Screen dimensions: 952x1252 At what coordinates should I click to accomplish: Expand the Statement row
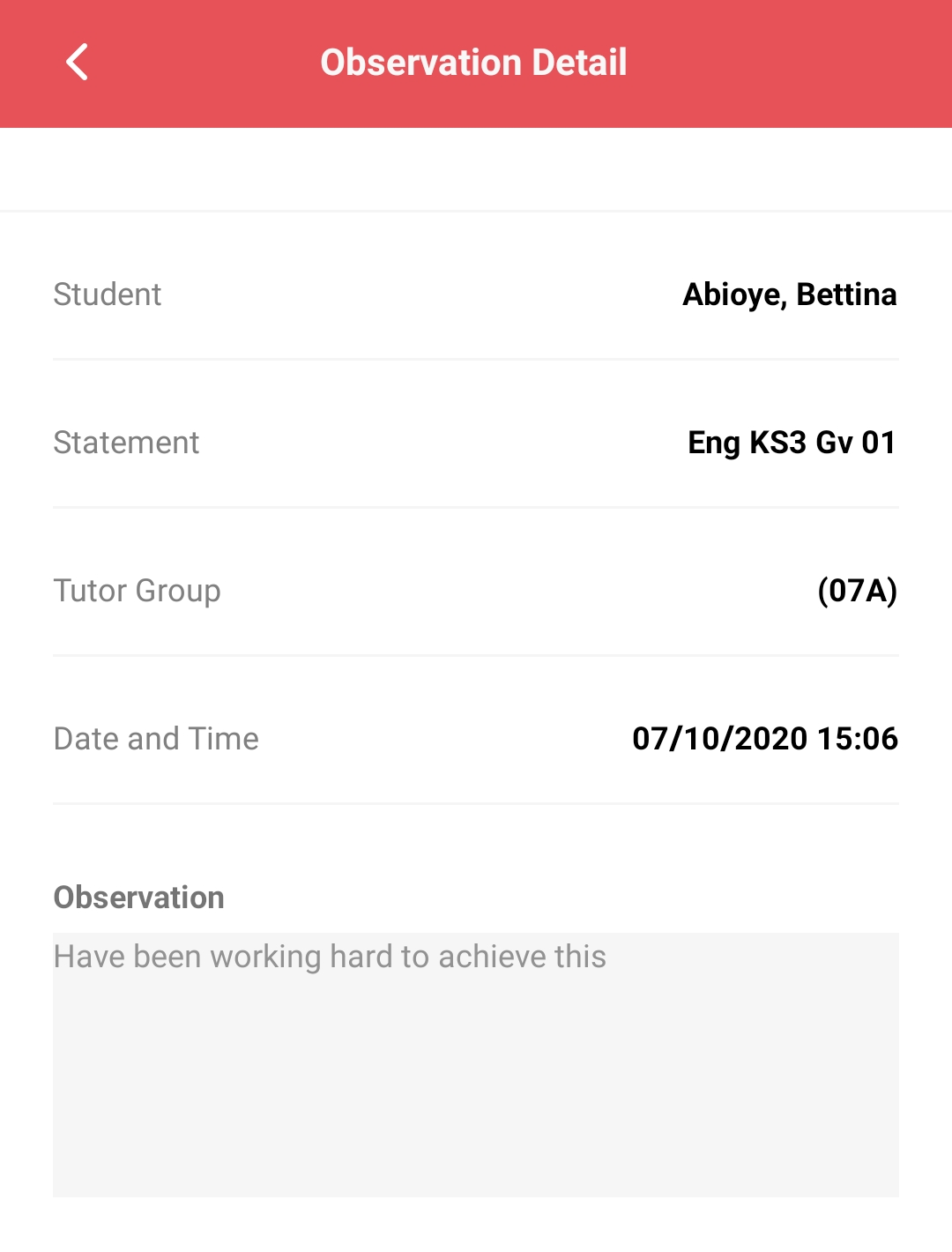(476, 442)
